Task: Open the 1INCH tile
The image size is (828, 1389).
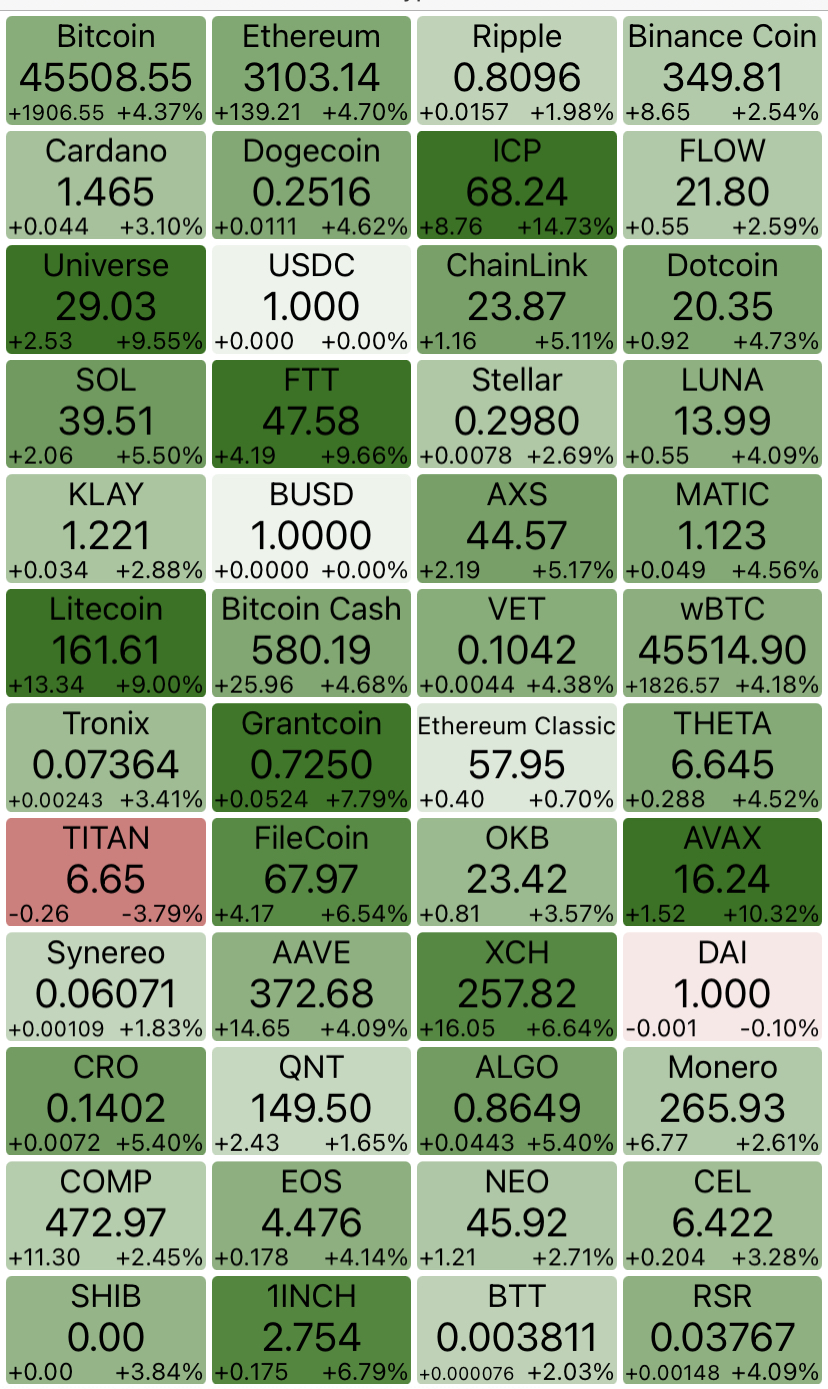Action: point(311,1330)
